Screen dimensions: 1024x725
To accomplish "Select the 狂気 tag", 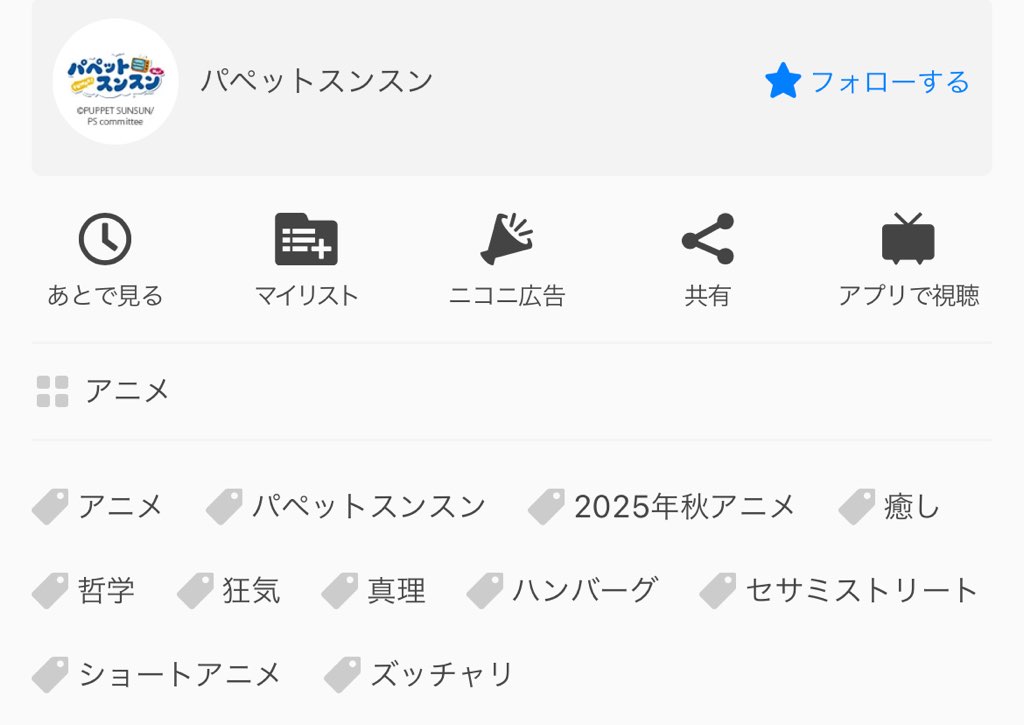I will click(229, 590).
